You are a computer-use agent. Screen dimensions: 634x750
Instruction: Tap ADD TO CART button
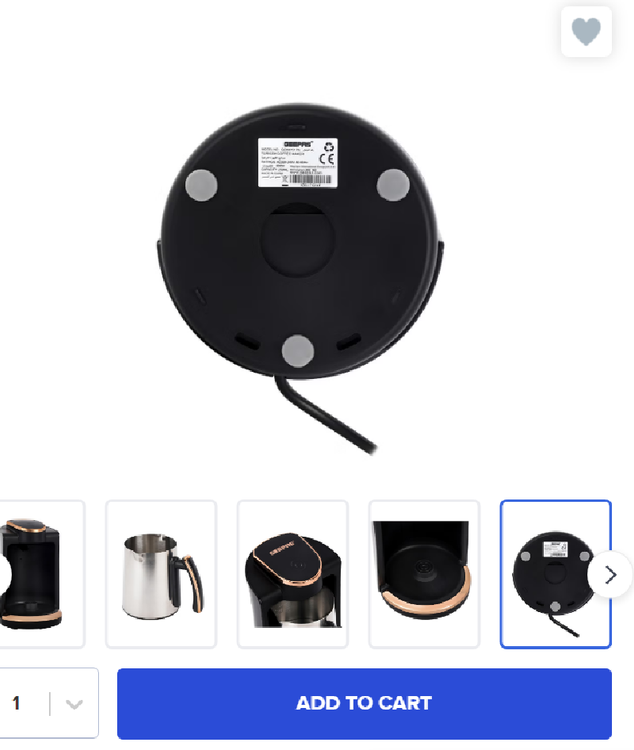pyautogui.click(x=364, y=703)
